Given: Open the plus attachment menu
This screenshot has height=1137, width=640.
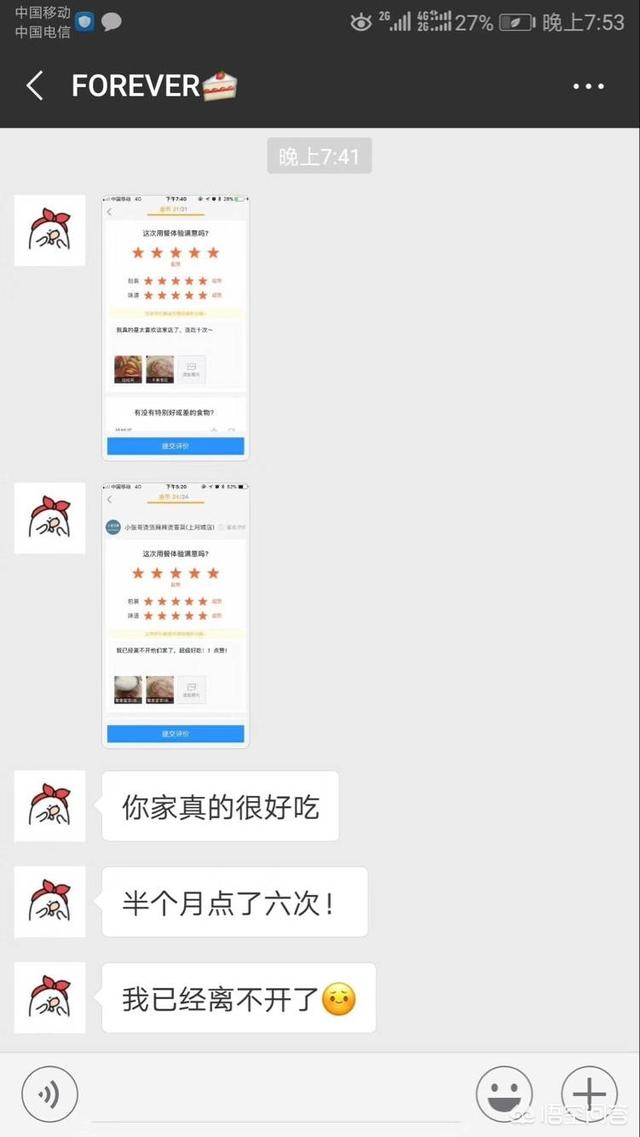Looking at the screenshot, I should [x=589, y=1093].
